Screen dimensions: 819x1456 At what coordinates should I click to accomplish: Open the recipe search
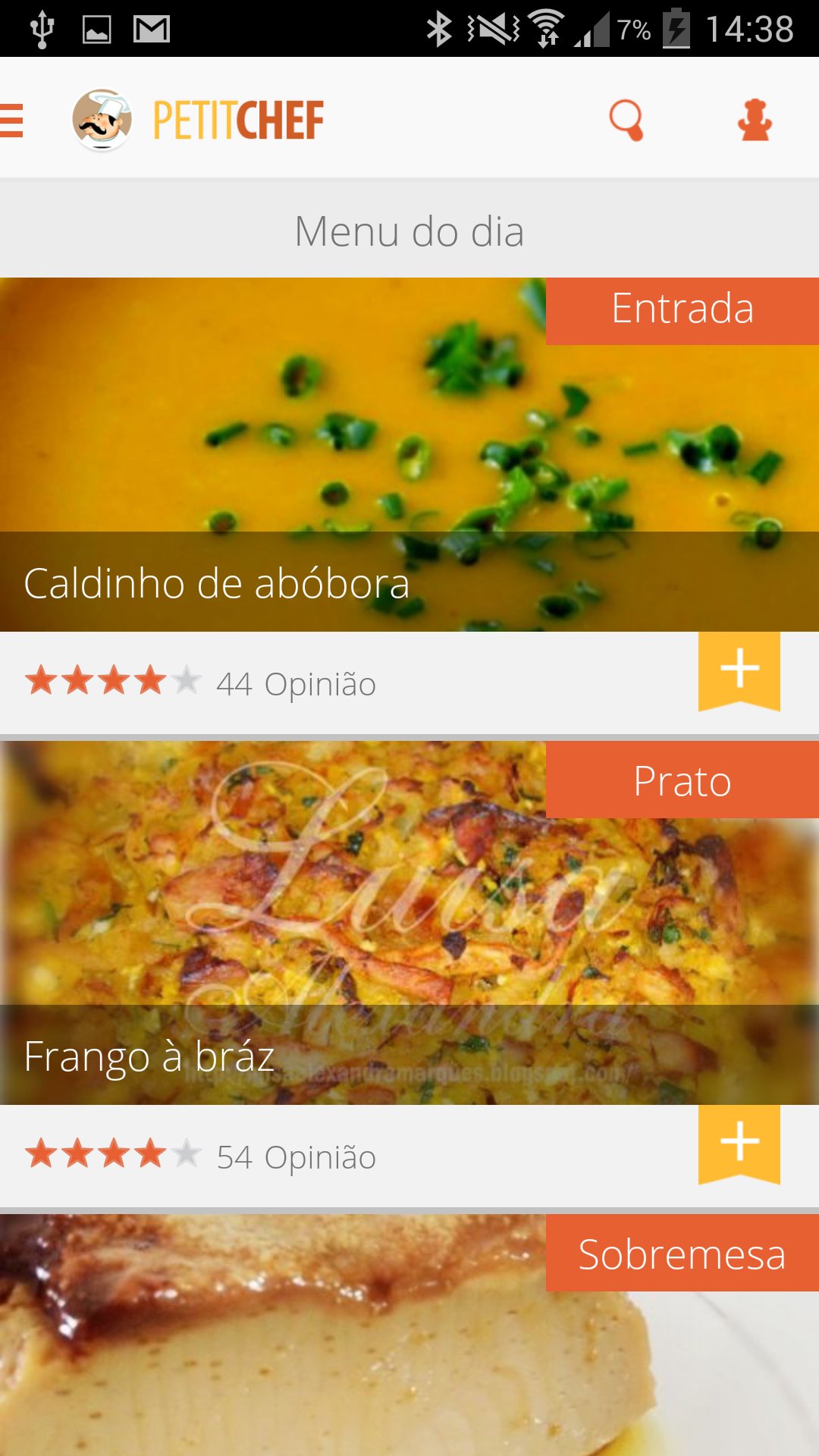point(626,120)
